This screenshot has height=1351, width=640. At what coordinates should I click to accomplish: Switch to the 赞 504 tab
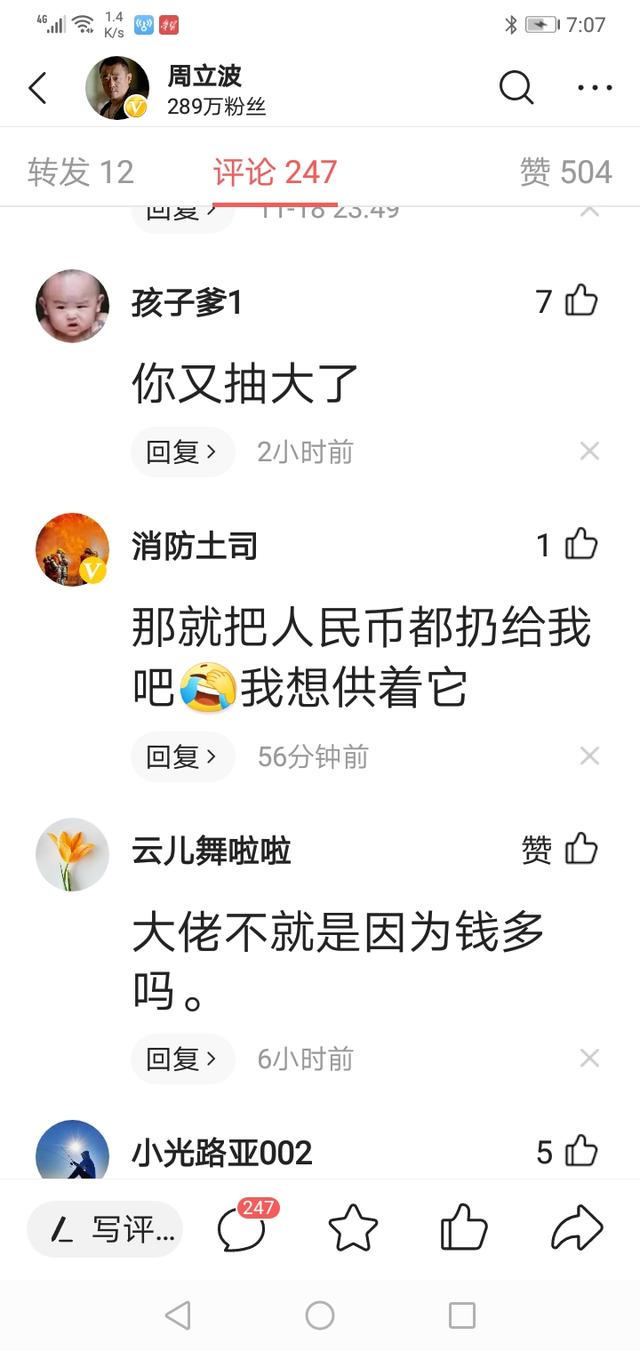[565, 172]
